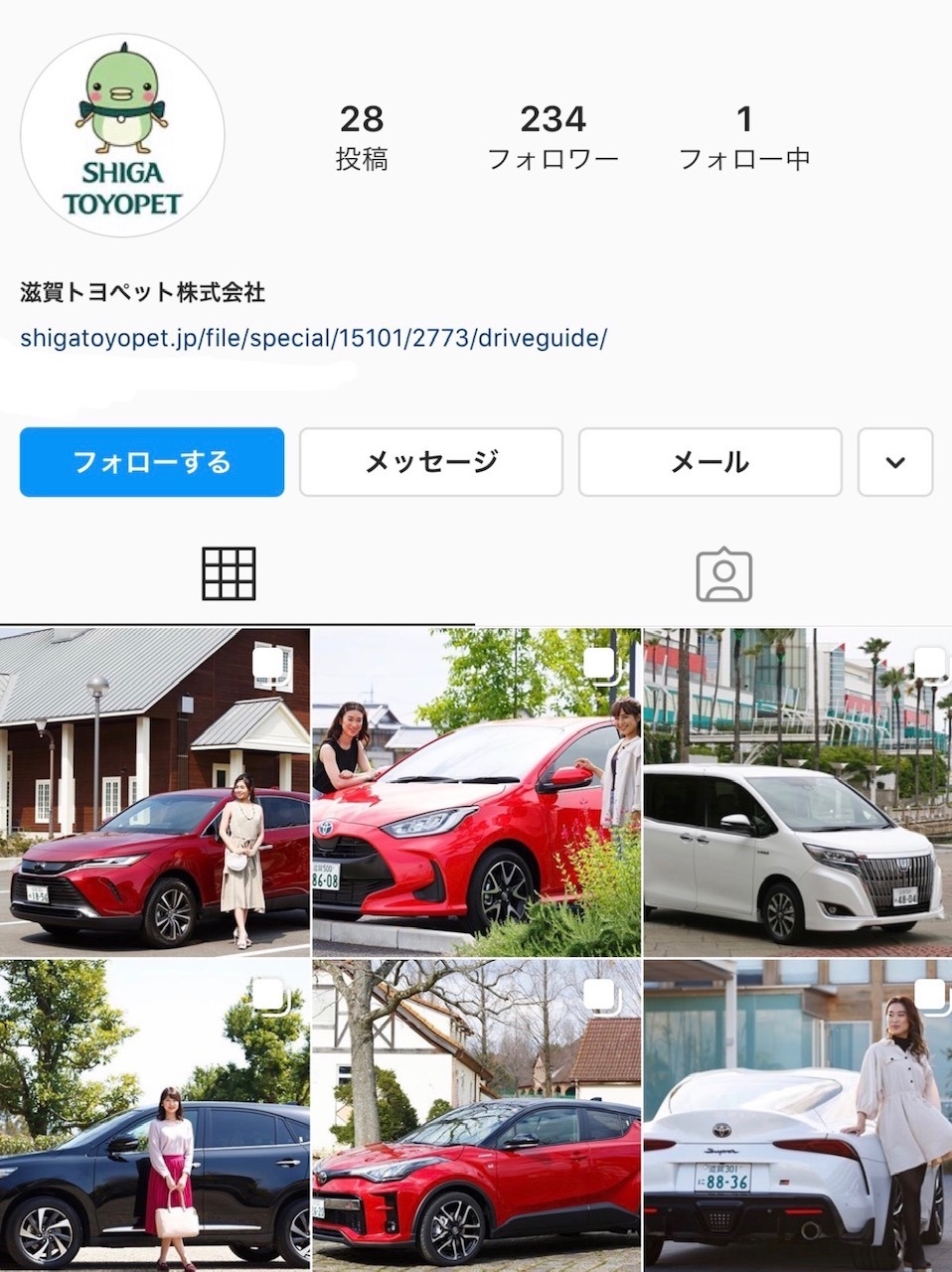
Task: Expand the suggested accounts chevron
Action: point(894,462)
